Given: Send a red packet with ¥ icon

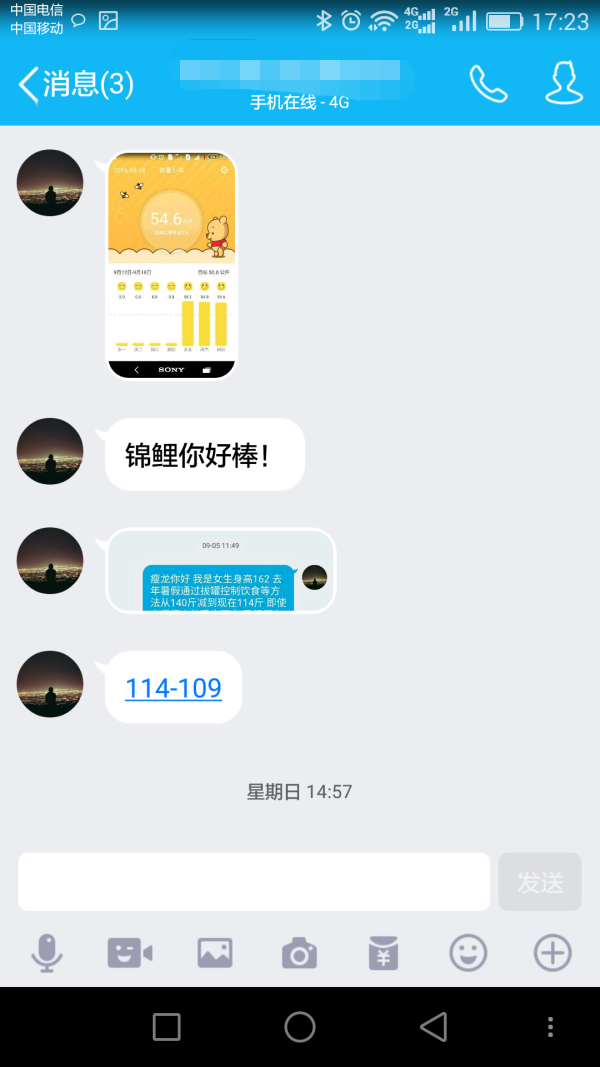Looking at the screenshot, I should click(383, 953).
